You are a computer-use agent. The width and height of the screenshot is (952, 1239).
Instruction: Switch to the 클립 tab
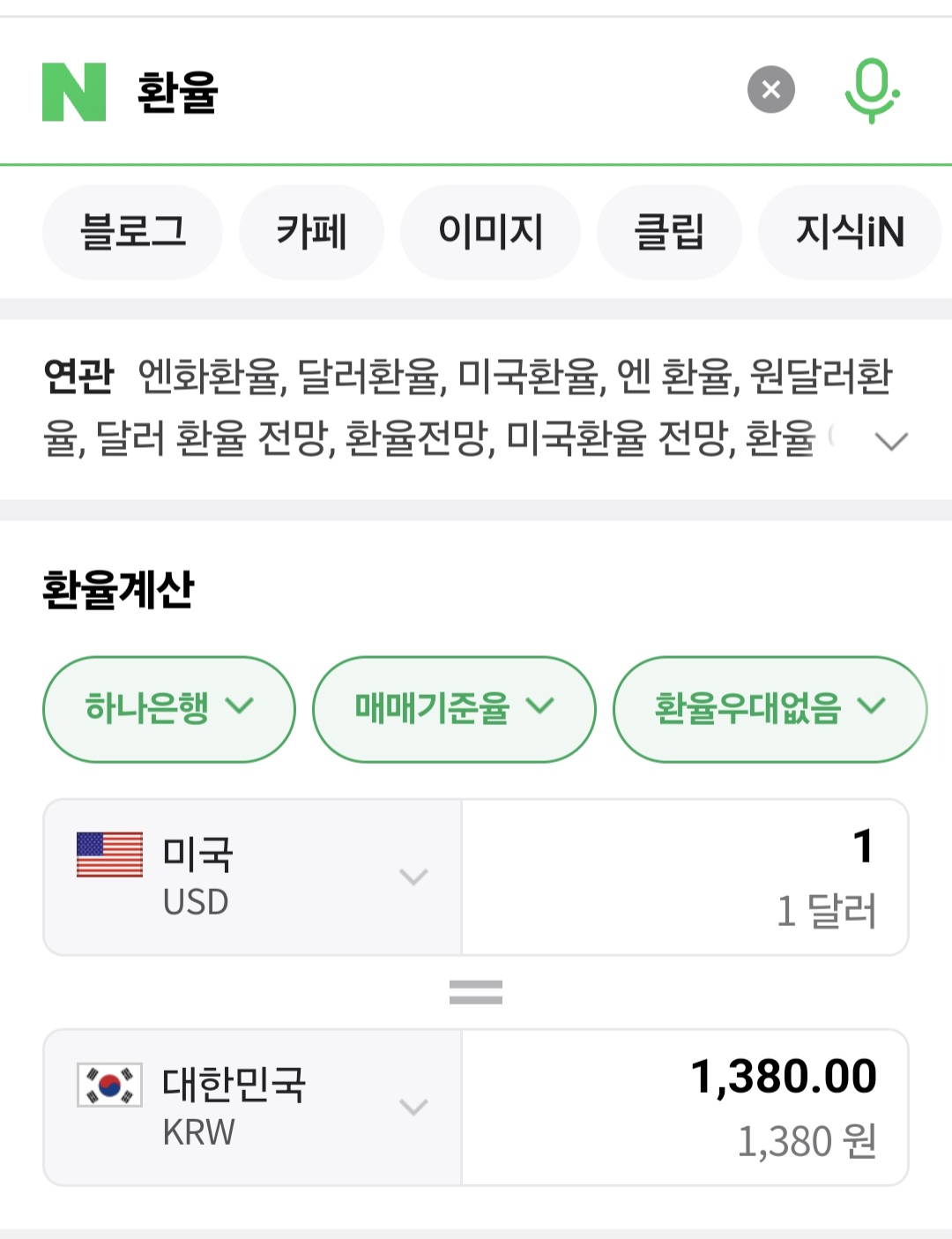tap(669, 232)
